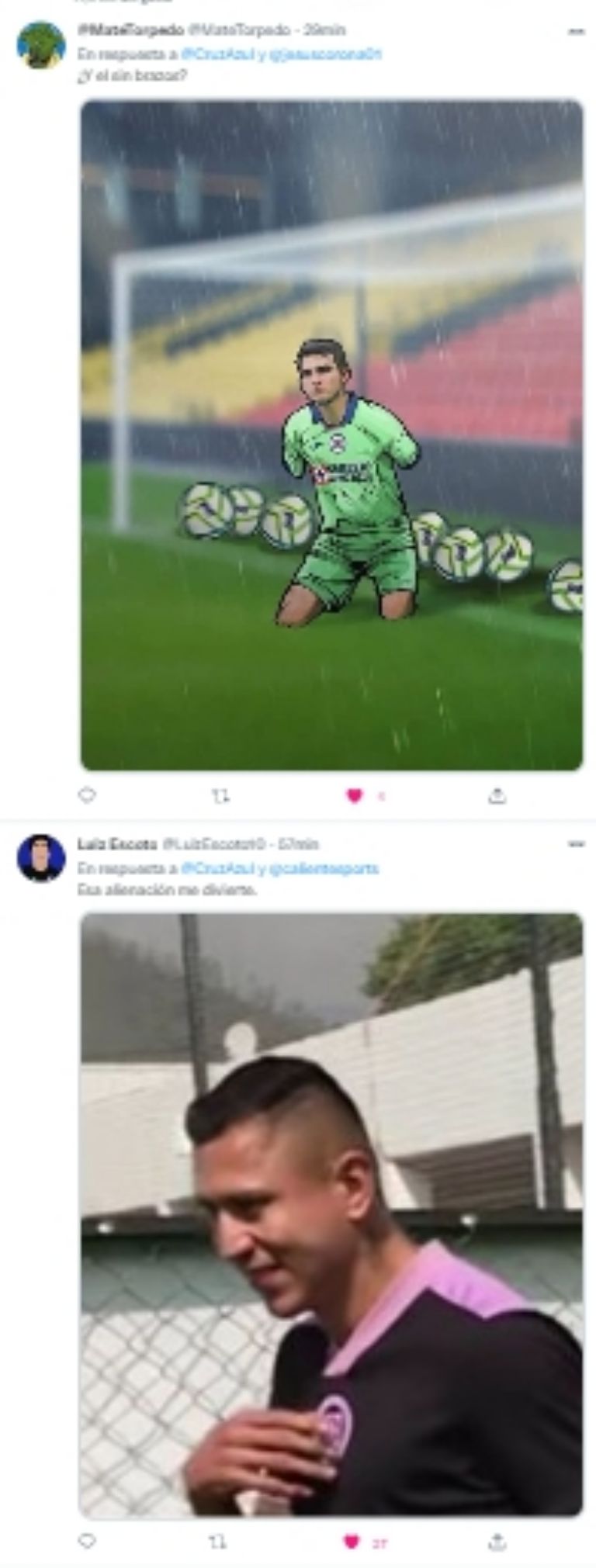Image resolution: width=596 pixels, height=1568 pixels.
Task: View the goalkeeper cartoon image in full
Action: pyautogui.click(x=331, y=434)
